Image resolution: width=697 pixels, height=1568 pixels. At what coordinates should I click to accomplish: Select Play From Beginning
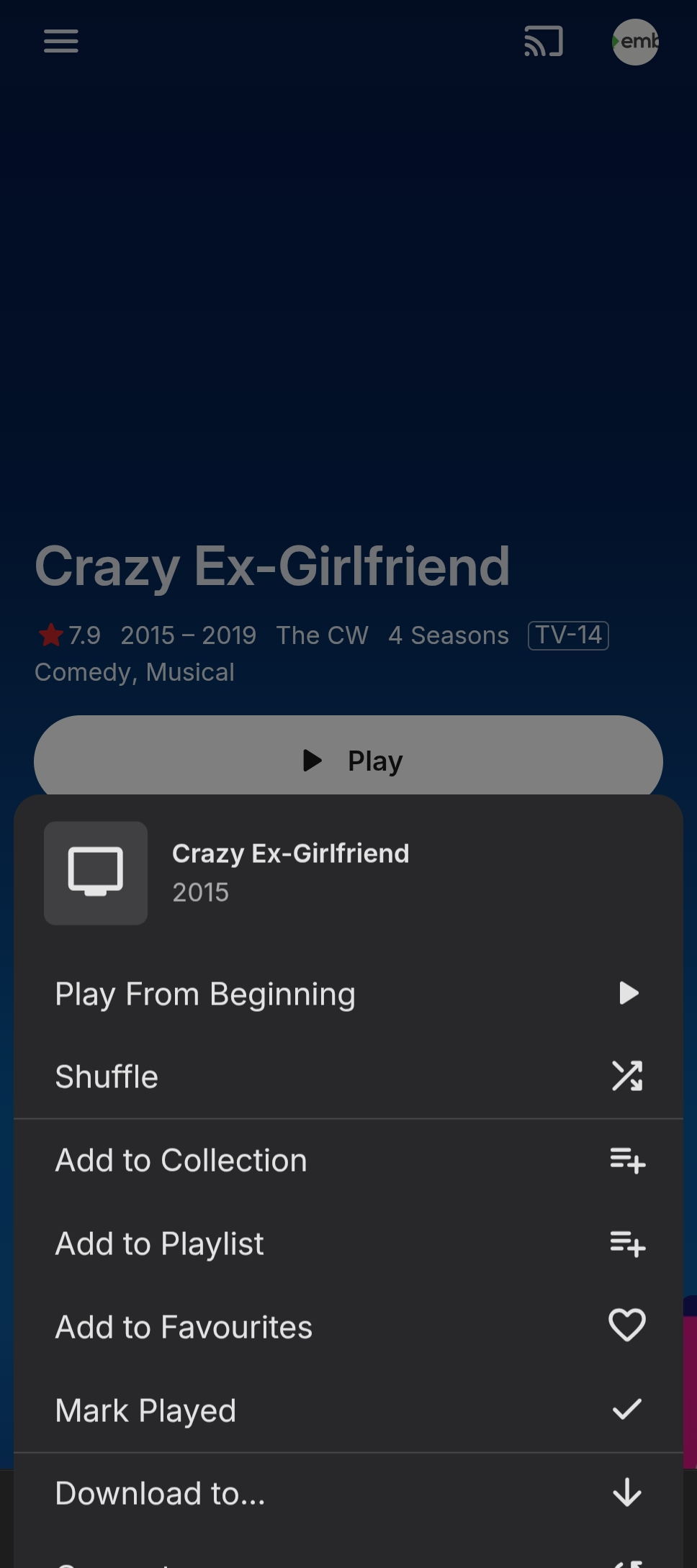(348, 994)
